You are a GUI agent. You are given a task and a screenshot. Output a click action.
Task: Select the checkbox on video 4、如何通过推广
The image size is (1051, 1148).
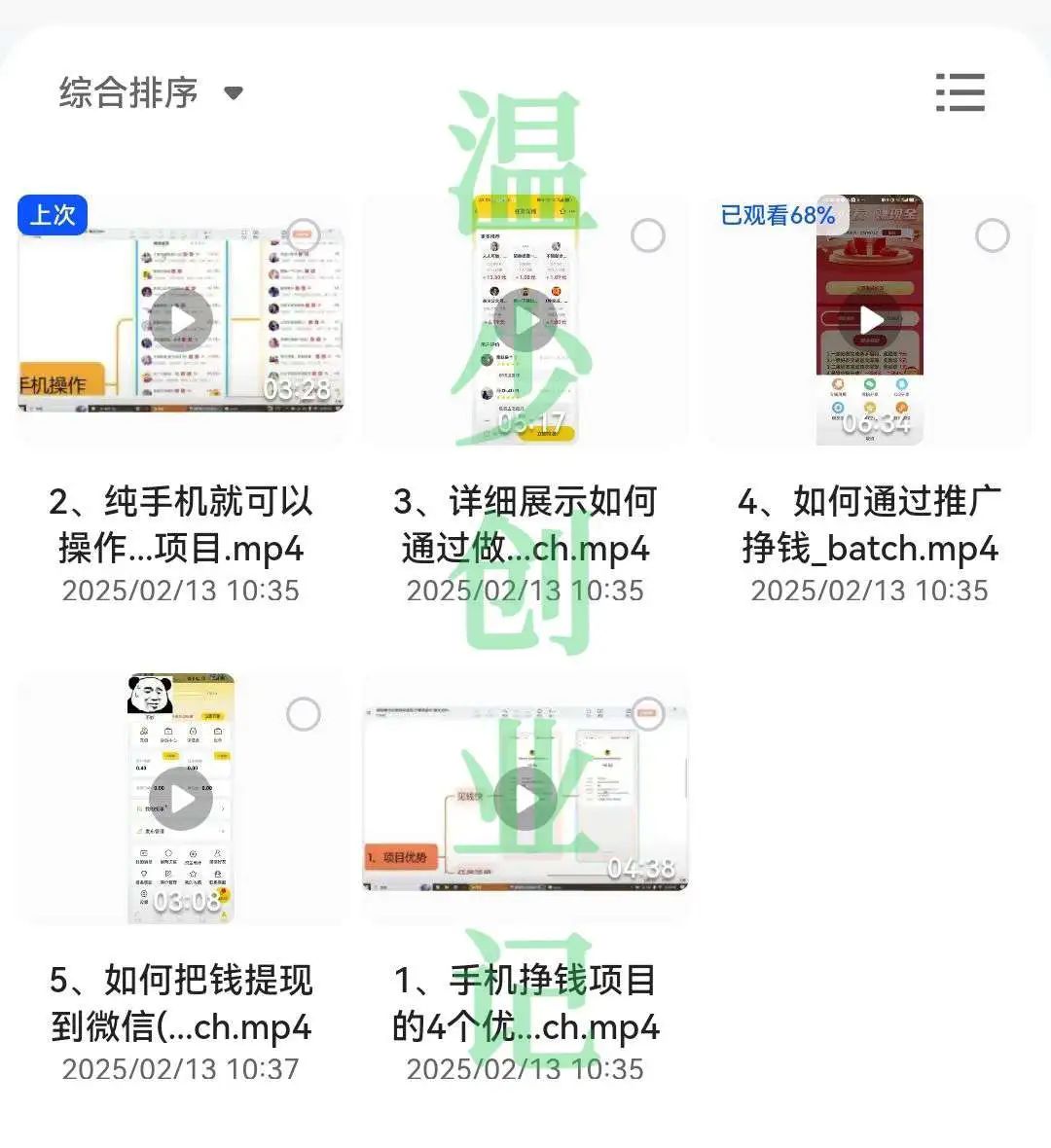992,235
